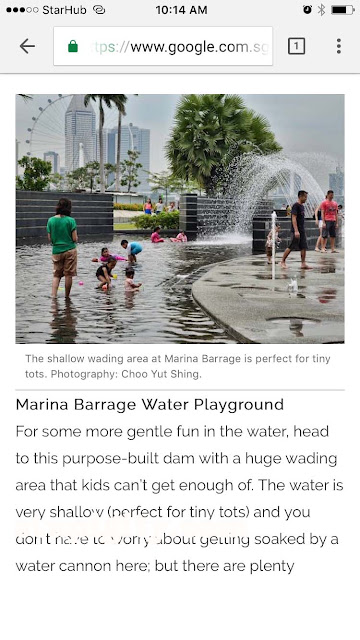Open the browser three-dot overflow menu
The image size is (360, 640).
tap(339, 46)
